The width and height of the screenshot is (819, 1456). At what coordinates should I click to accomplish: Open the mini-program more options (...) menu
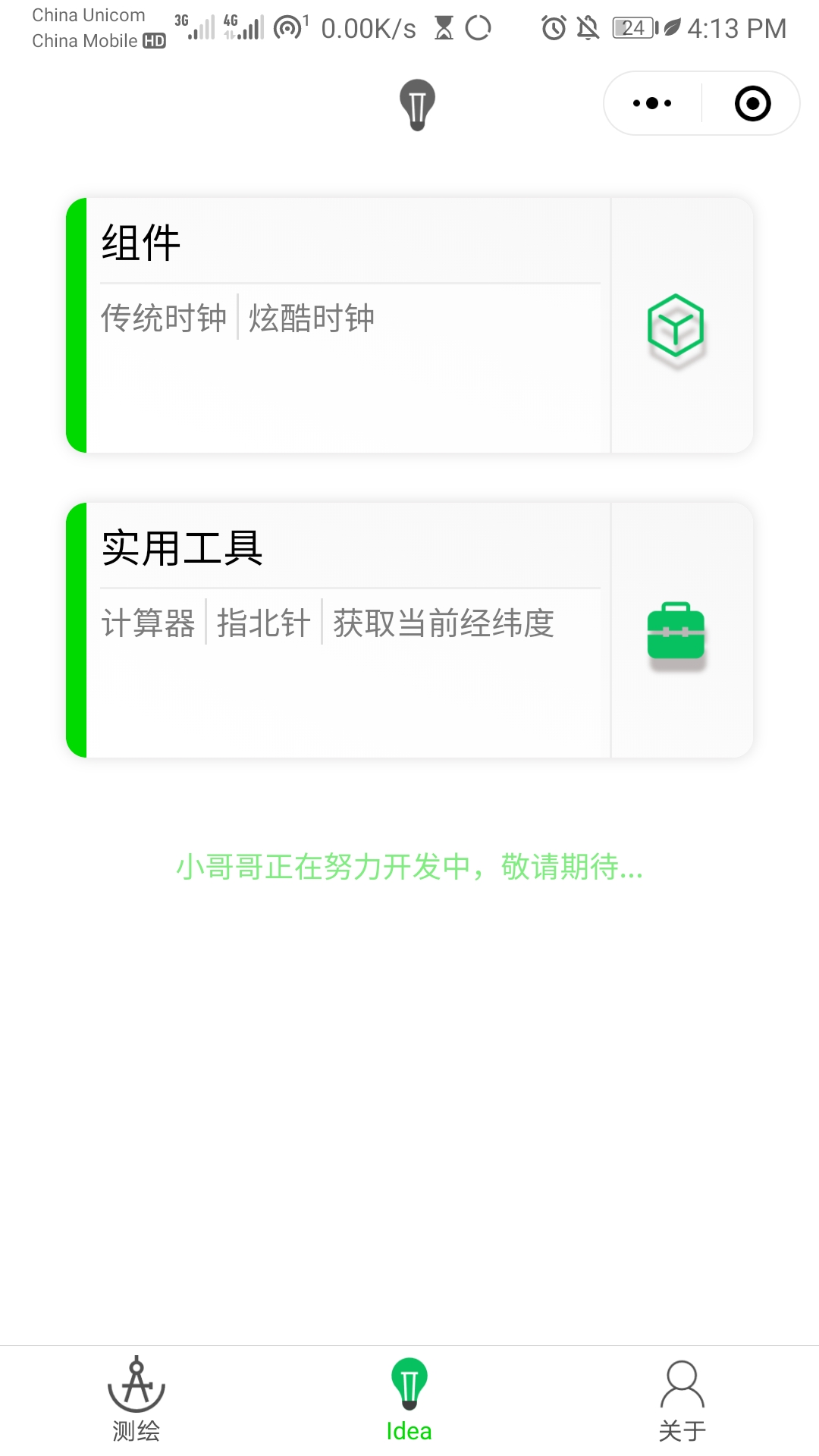pyautogui.click(x=651, y=102)
